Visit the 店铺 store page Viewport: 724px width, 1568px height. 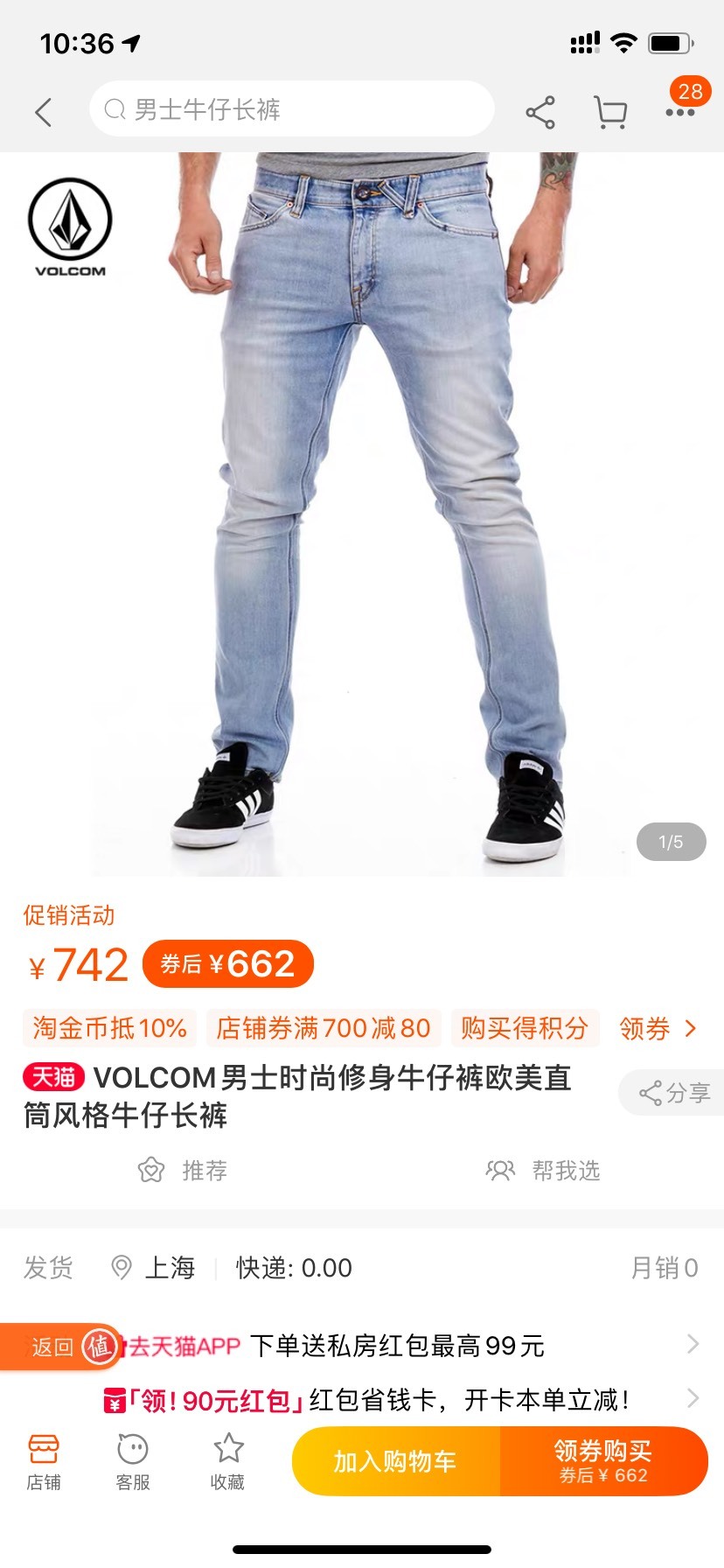44,1461
